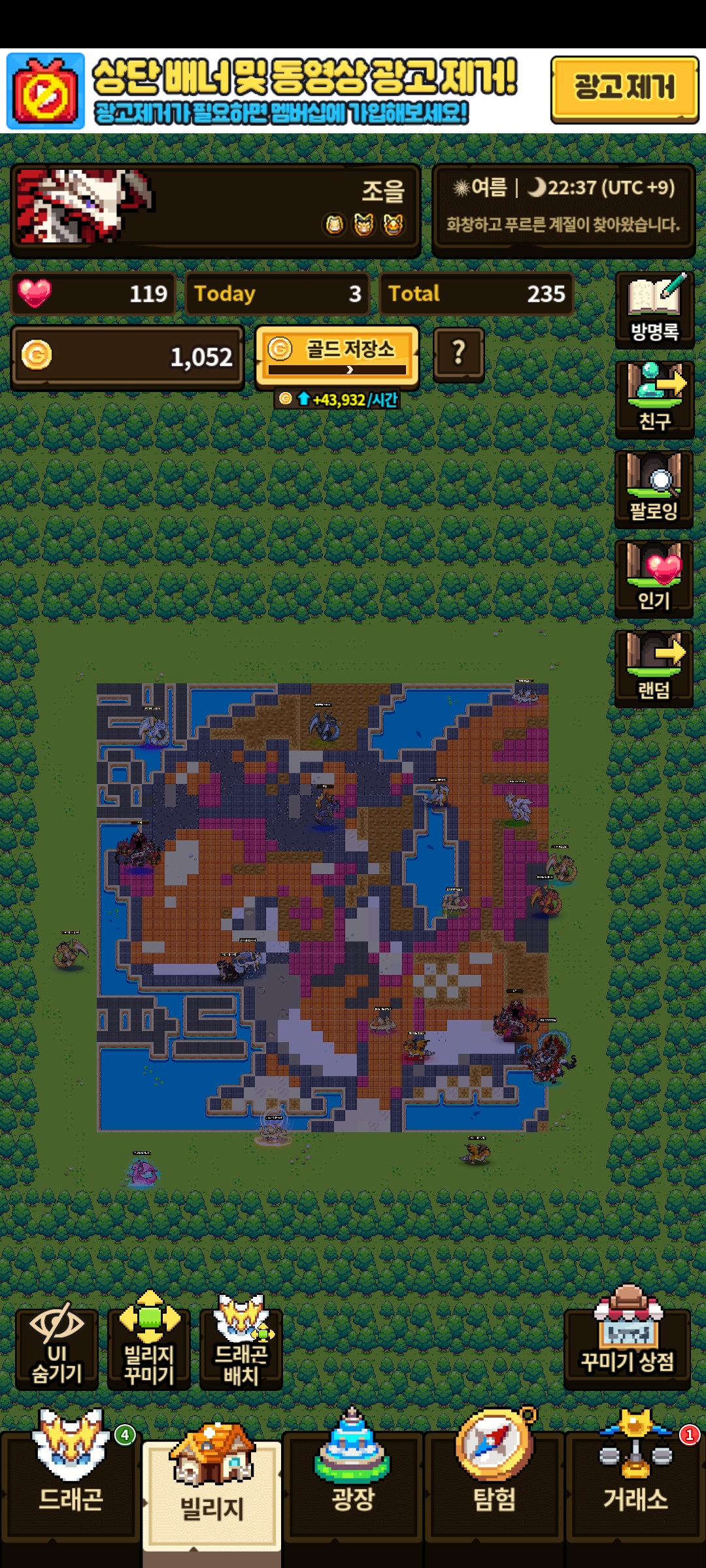706x1568 pixels.
Task: Give a heart with the heart counter
Action: 93,294
